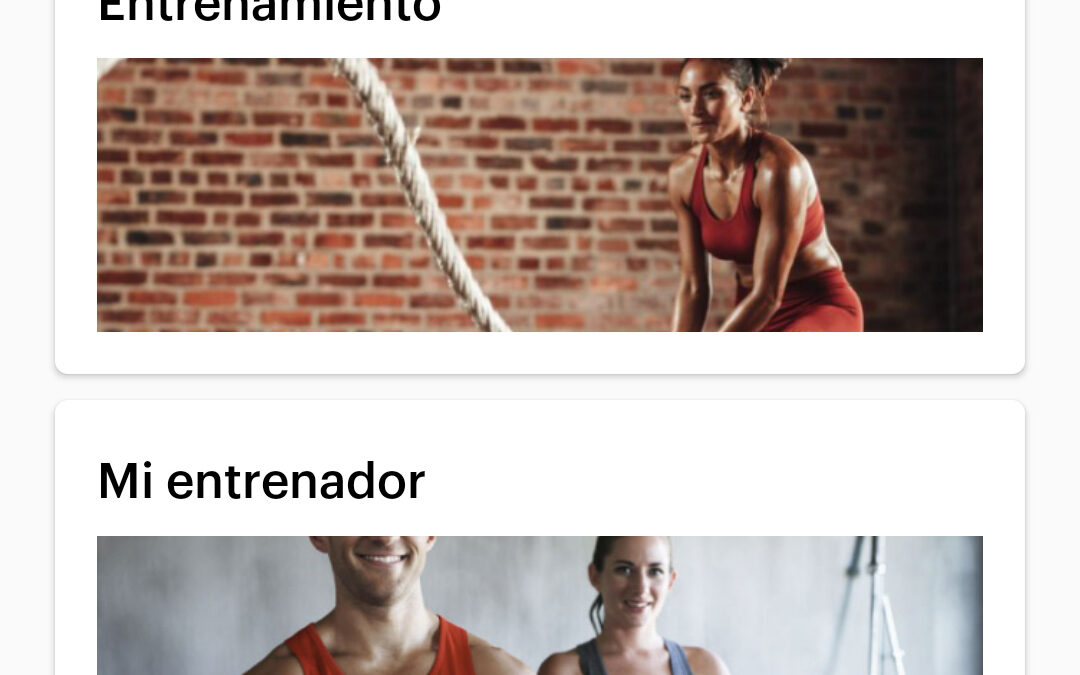Open the Entrenamiento card
This screenshot has height=675, width=1080.
(539, 195)
